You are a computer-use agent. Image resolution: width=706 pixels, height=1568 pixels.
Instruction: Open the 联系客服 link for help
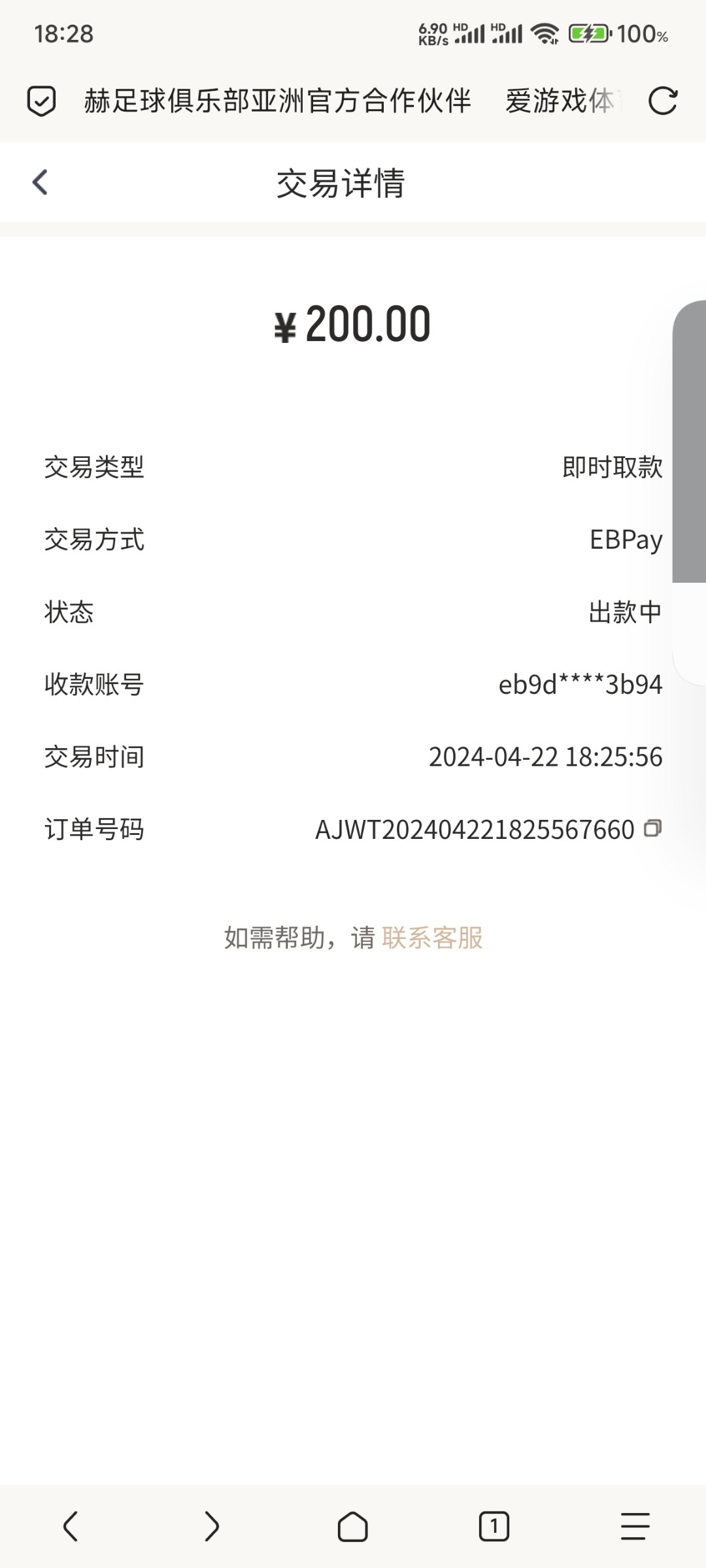432,938
